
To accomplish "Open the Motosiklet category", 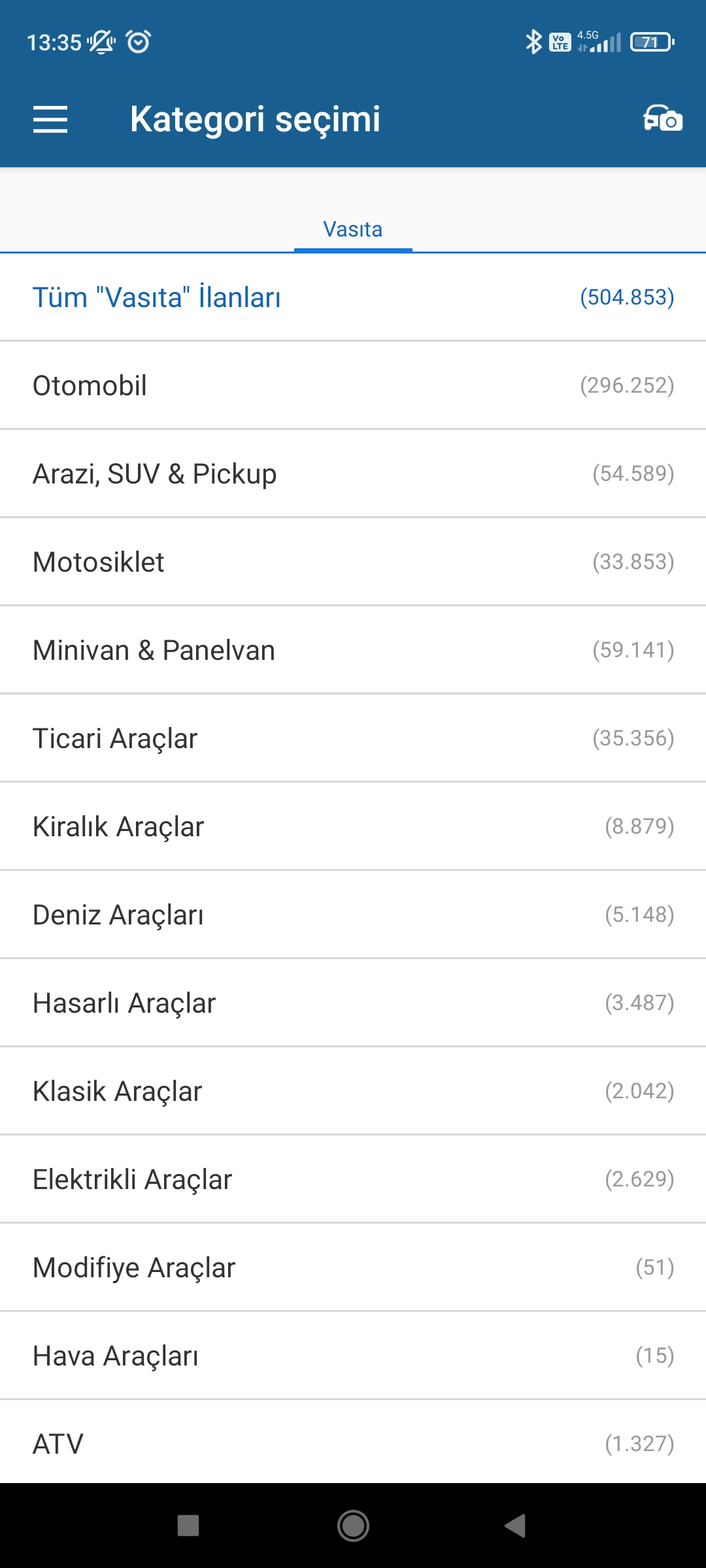I will tap(353, 562).
